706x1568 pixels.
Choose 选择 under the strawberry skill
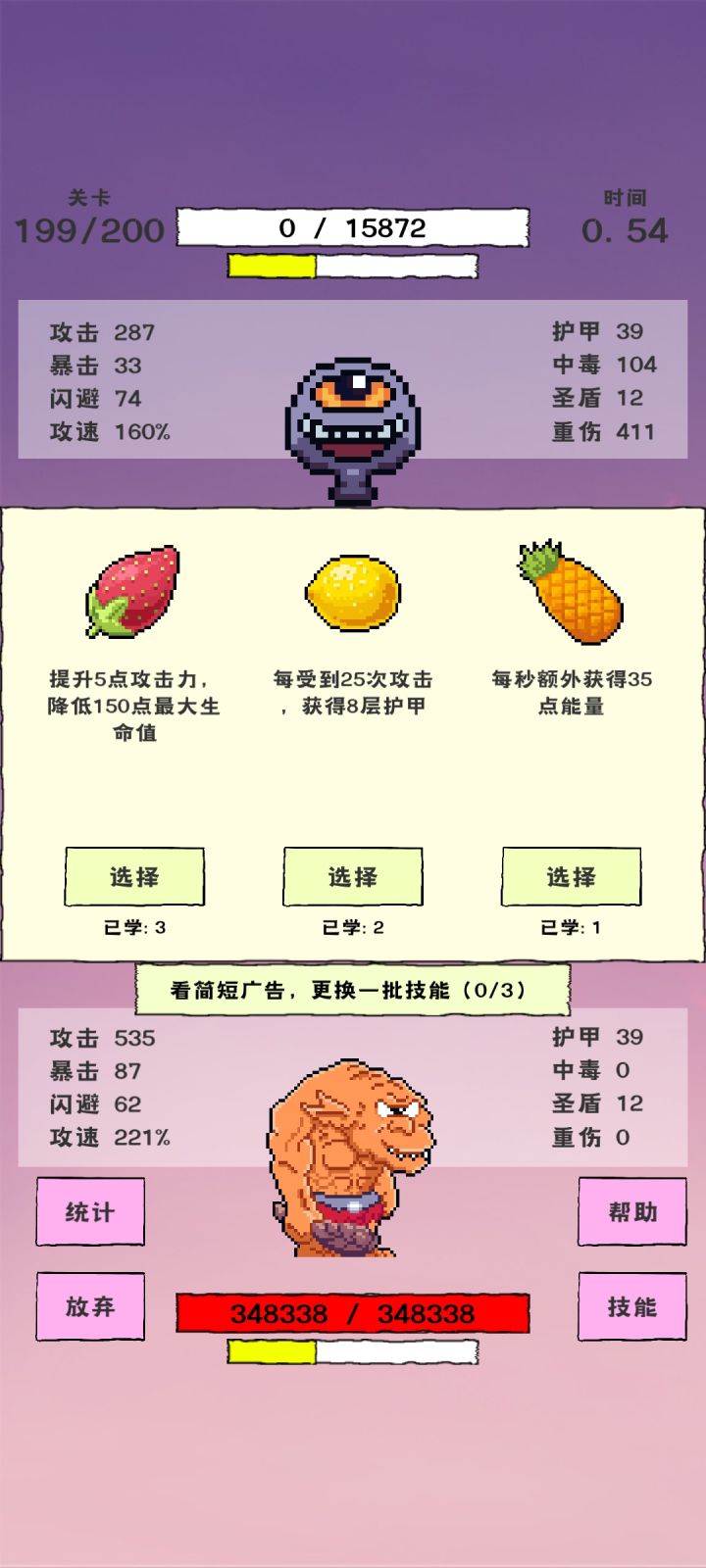point(134,878)
